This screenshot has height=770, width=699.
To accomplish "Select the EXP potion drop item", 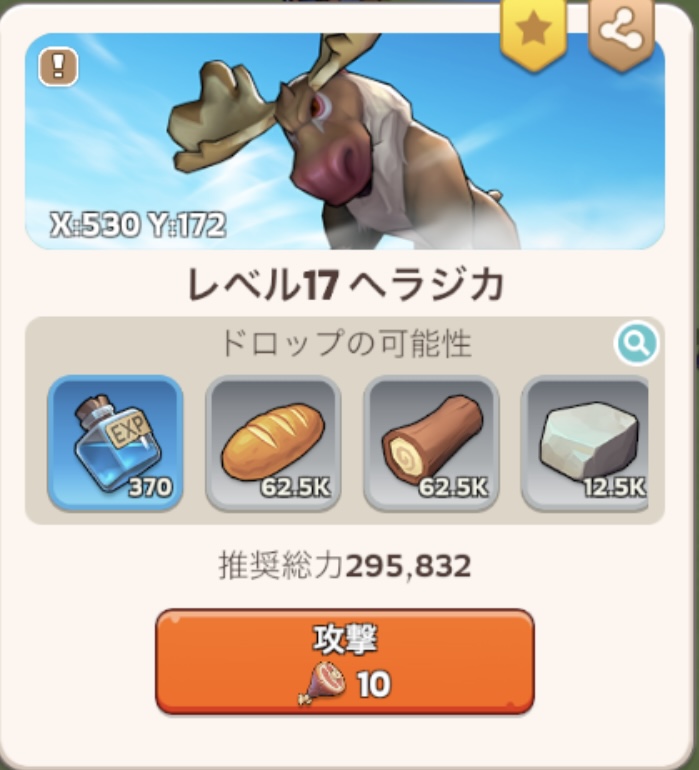I will 115,443.
